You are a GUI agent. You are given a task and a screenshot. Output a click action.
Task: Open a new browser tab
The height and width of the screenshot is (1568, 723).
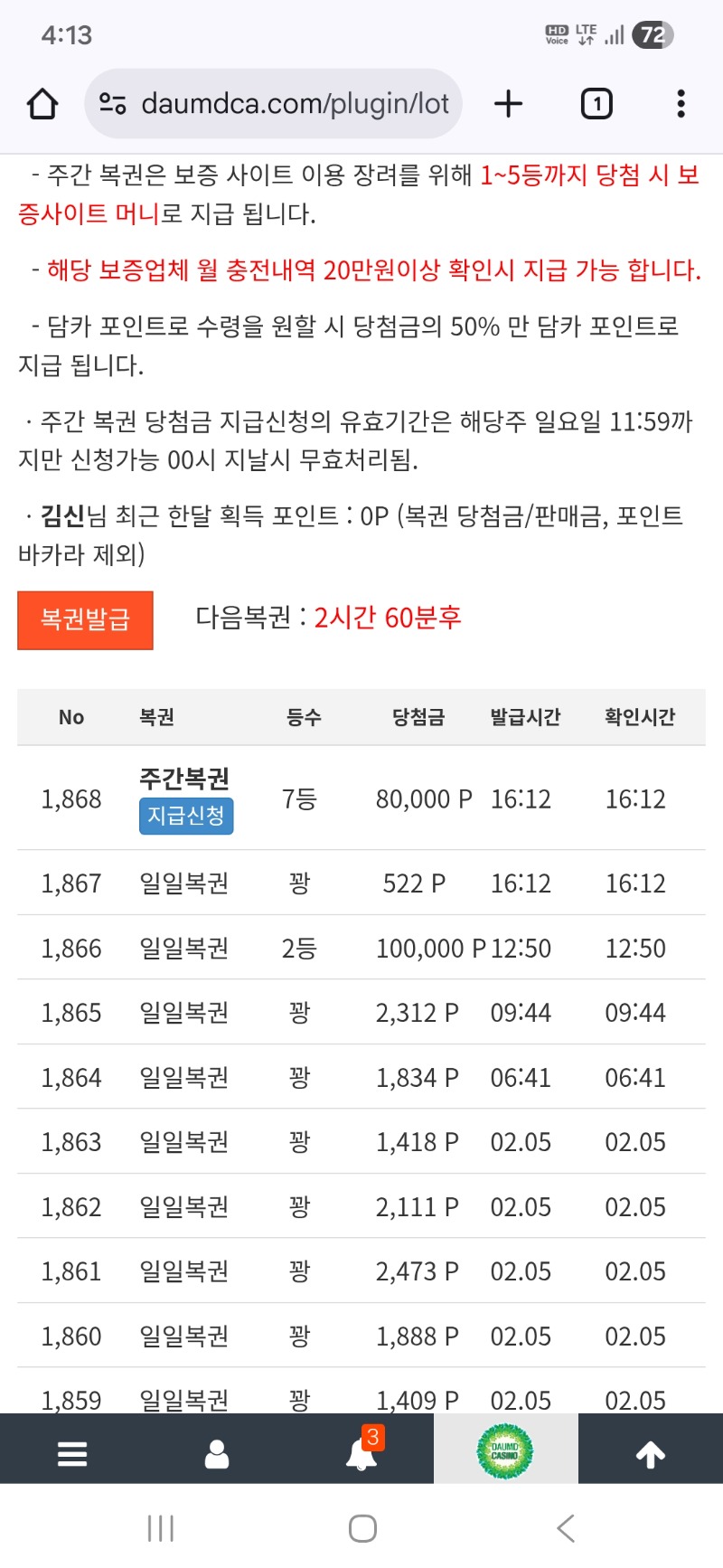(x=509, y=104)
